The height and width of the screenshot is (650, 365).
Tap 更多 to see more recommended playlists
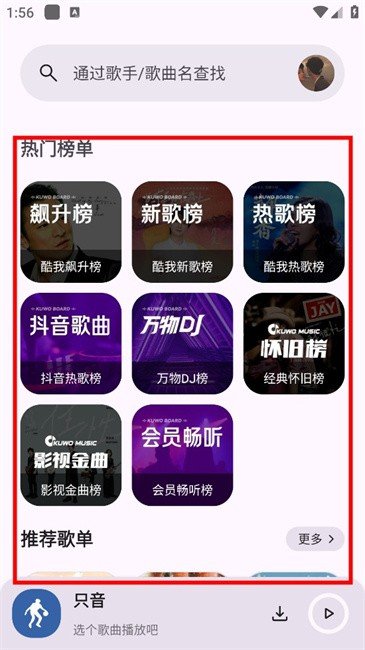point(315,539)
